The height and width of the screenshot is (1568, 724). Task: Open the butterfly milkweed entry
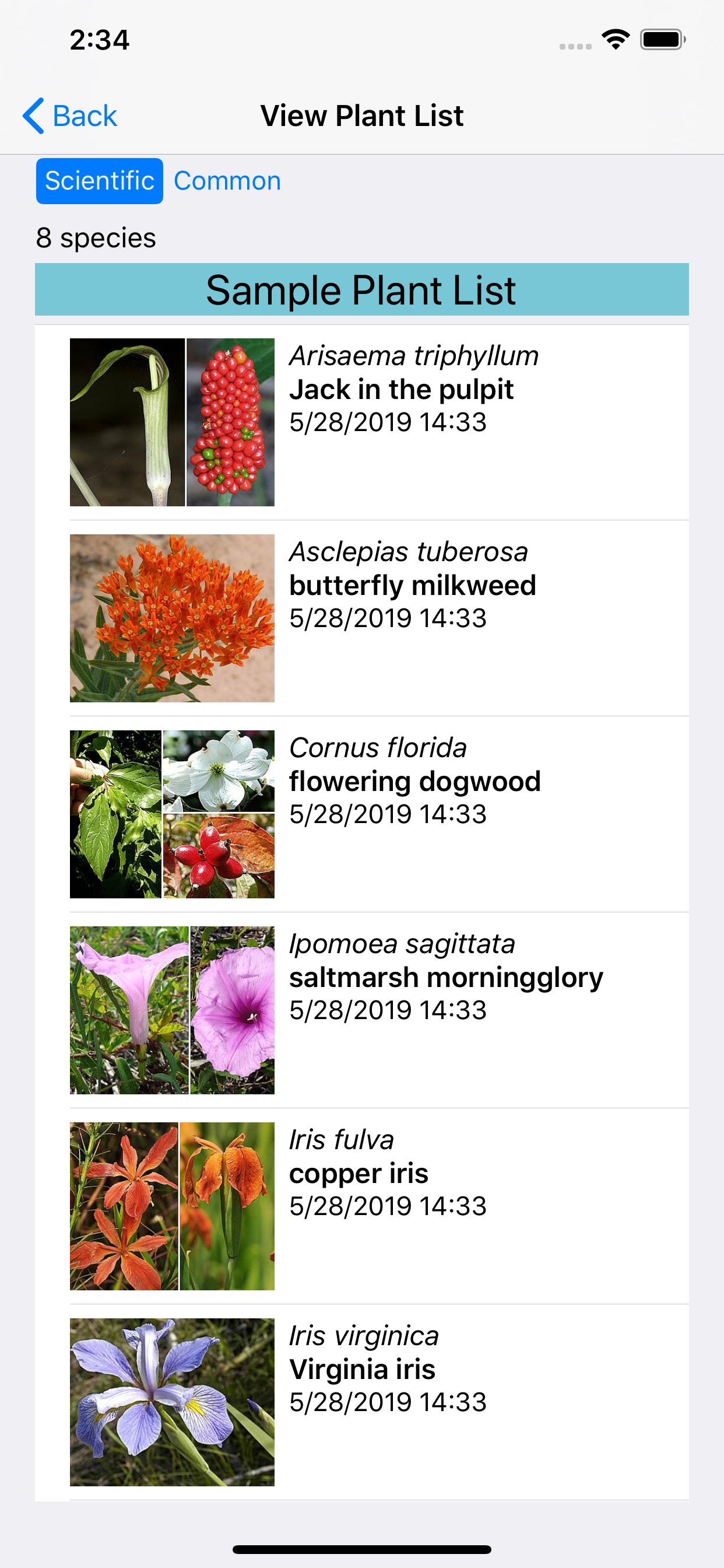coord(362,618)
